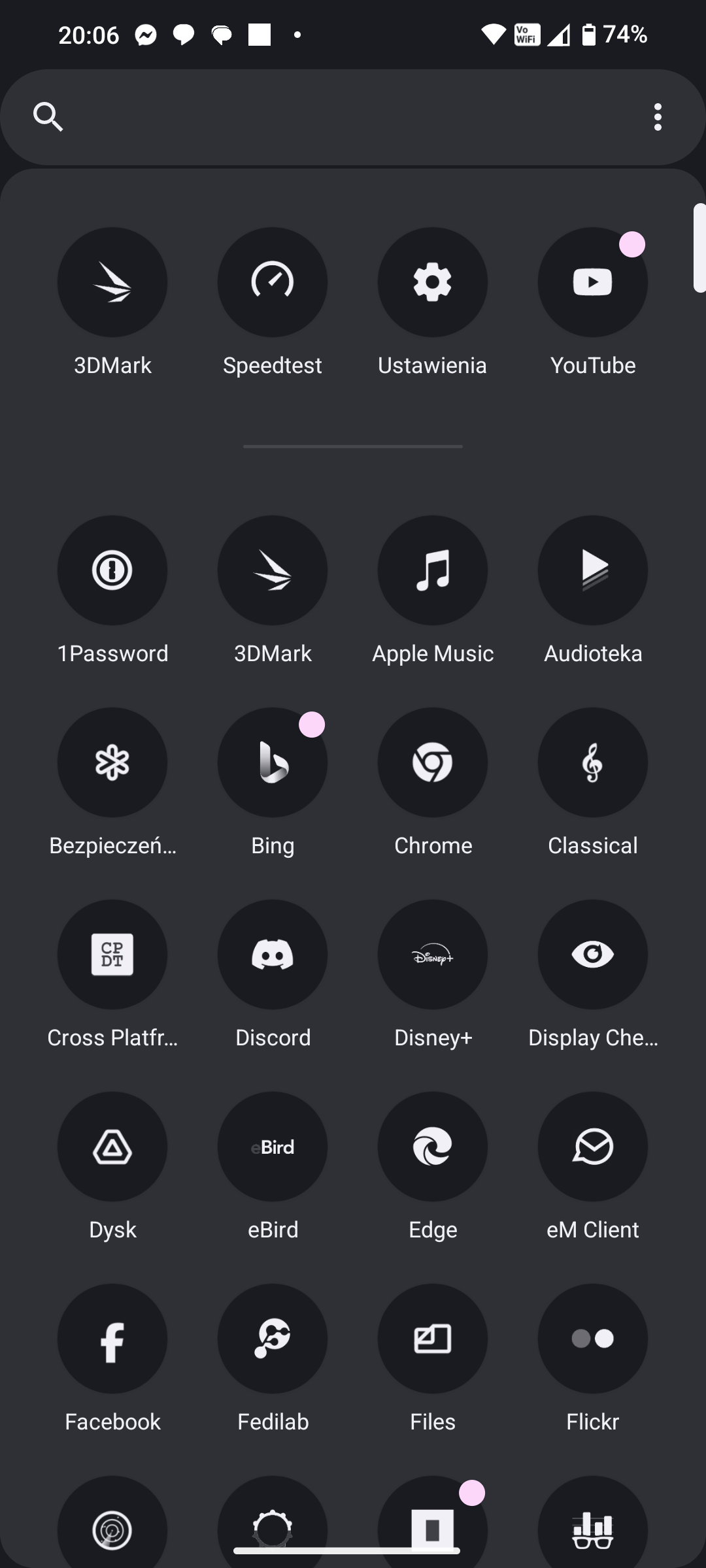Open Microsoft Edge browser
The width and height of the screenshot is (706, 1568).
click(433, 1147)
